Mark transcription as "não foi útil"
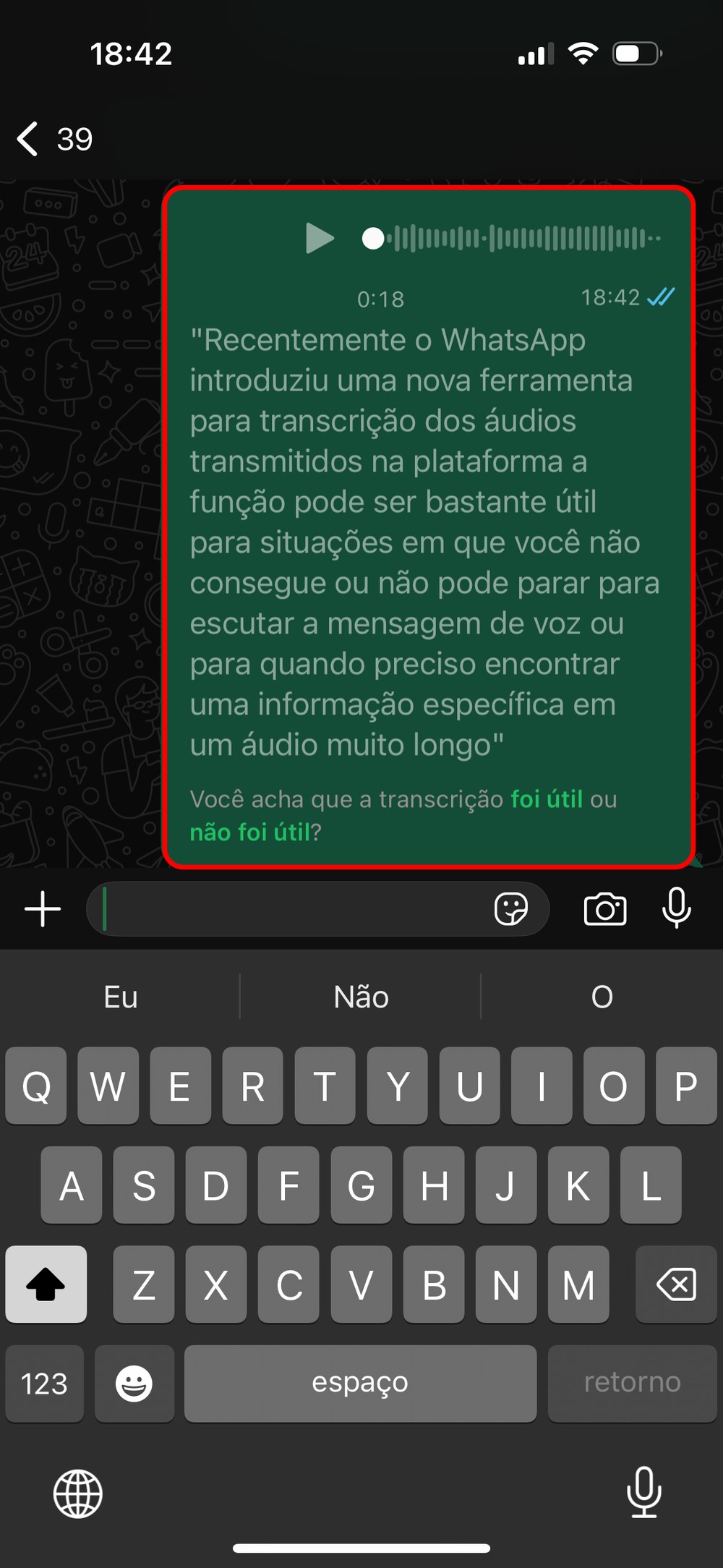 pos(250,832)
